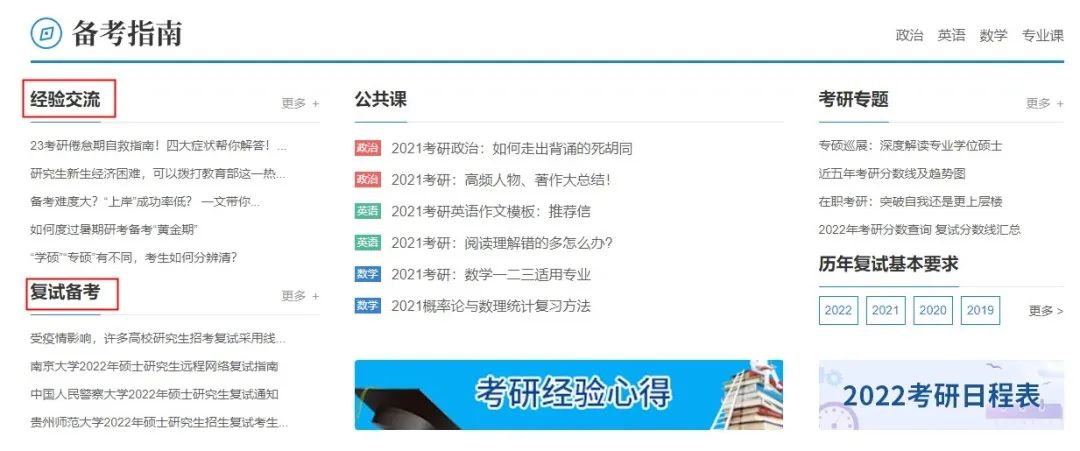Open 更多 beside the year buttons

pos(1045,311)
